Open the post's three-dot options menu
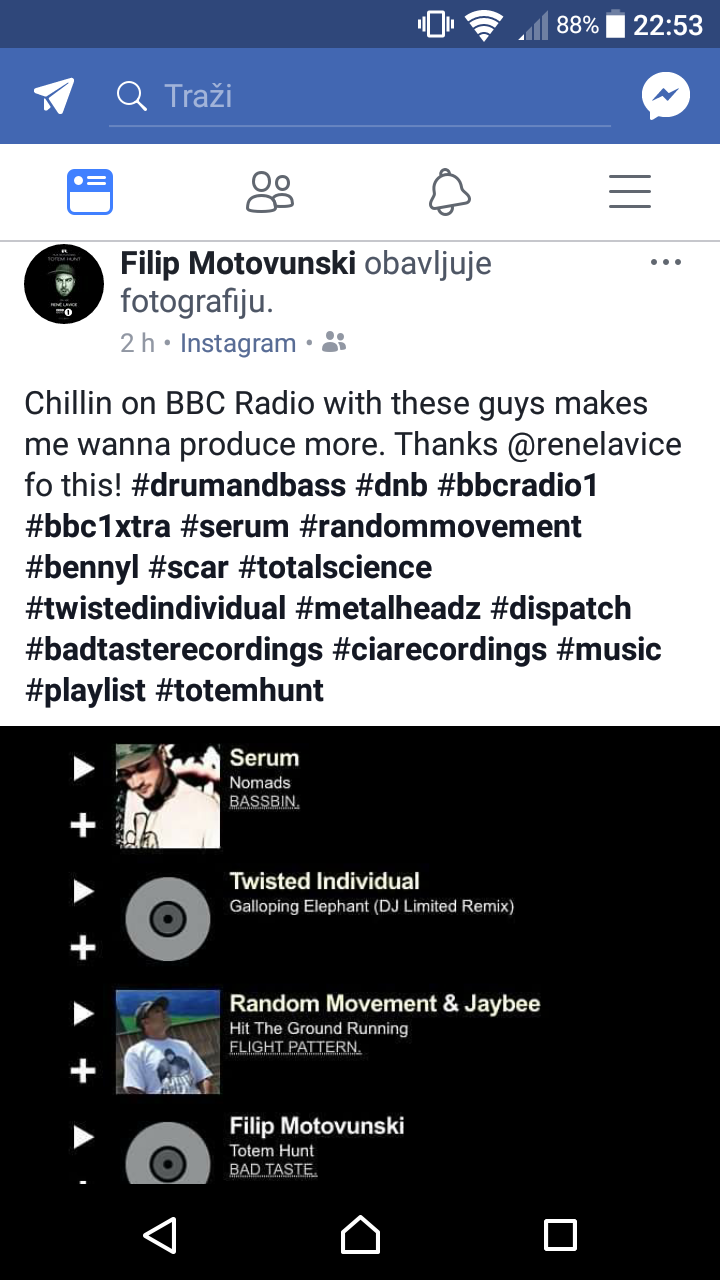The width and height of the screenshot is (720, 1280). coord(665,263)
